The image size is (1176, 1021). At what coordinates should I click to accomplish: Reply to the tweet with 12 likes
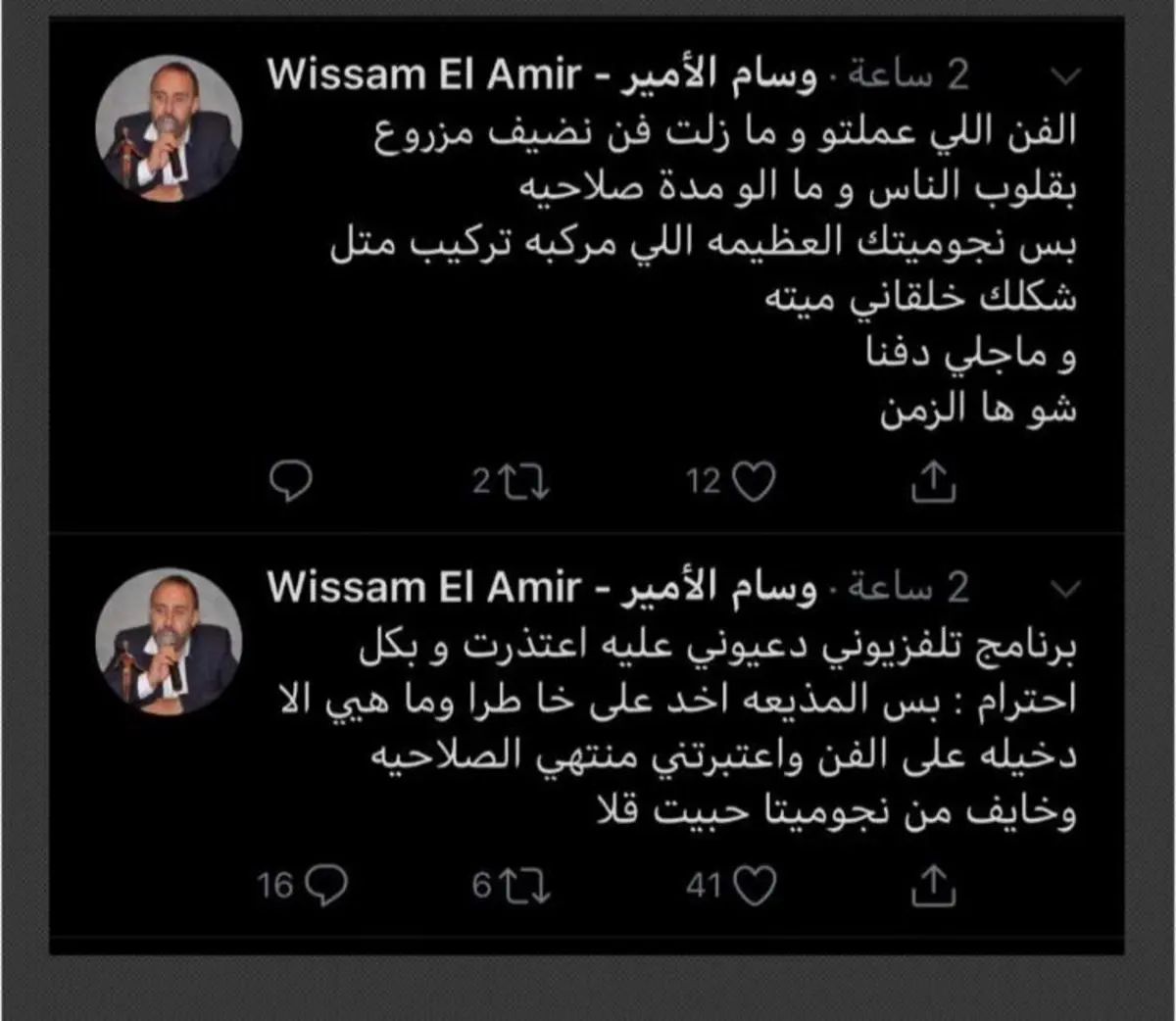tap(290, 481)
